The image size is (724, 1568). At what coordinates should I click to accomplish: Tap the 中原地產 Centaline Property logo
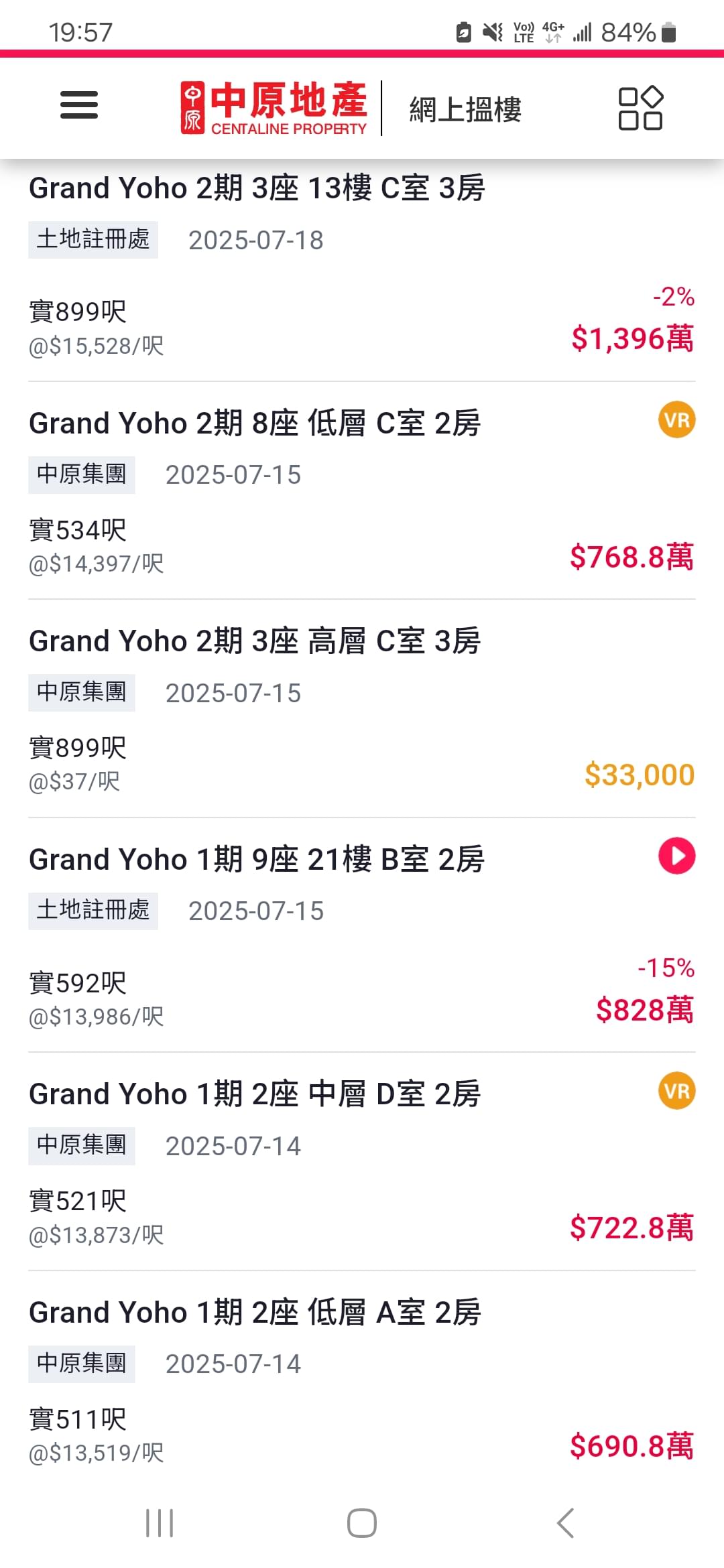tap(274, 108)
